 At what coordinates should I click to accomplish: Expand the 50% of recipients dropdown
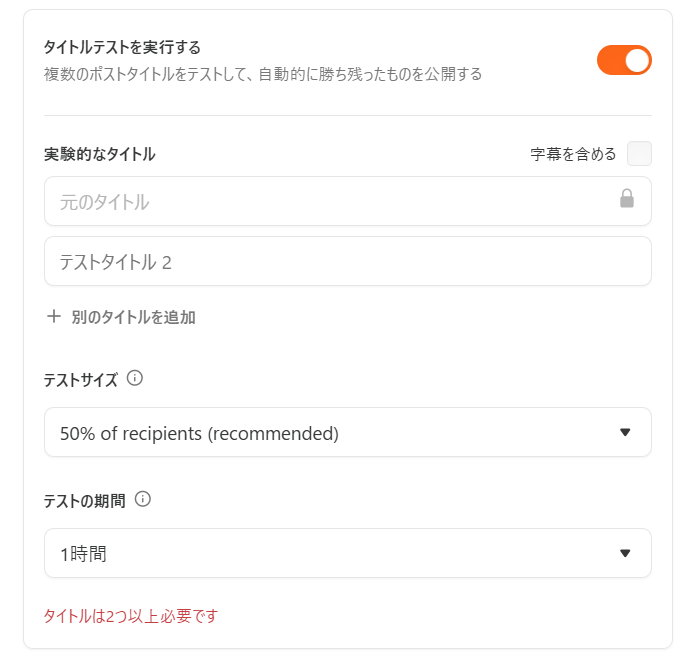(x=348, y=432)
